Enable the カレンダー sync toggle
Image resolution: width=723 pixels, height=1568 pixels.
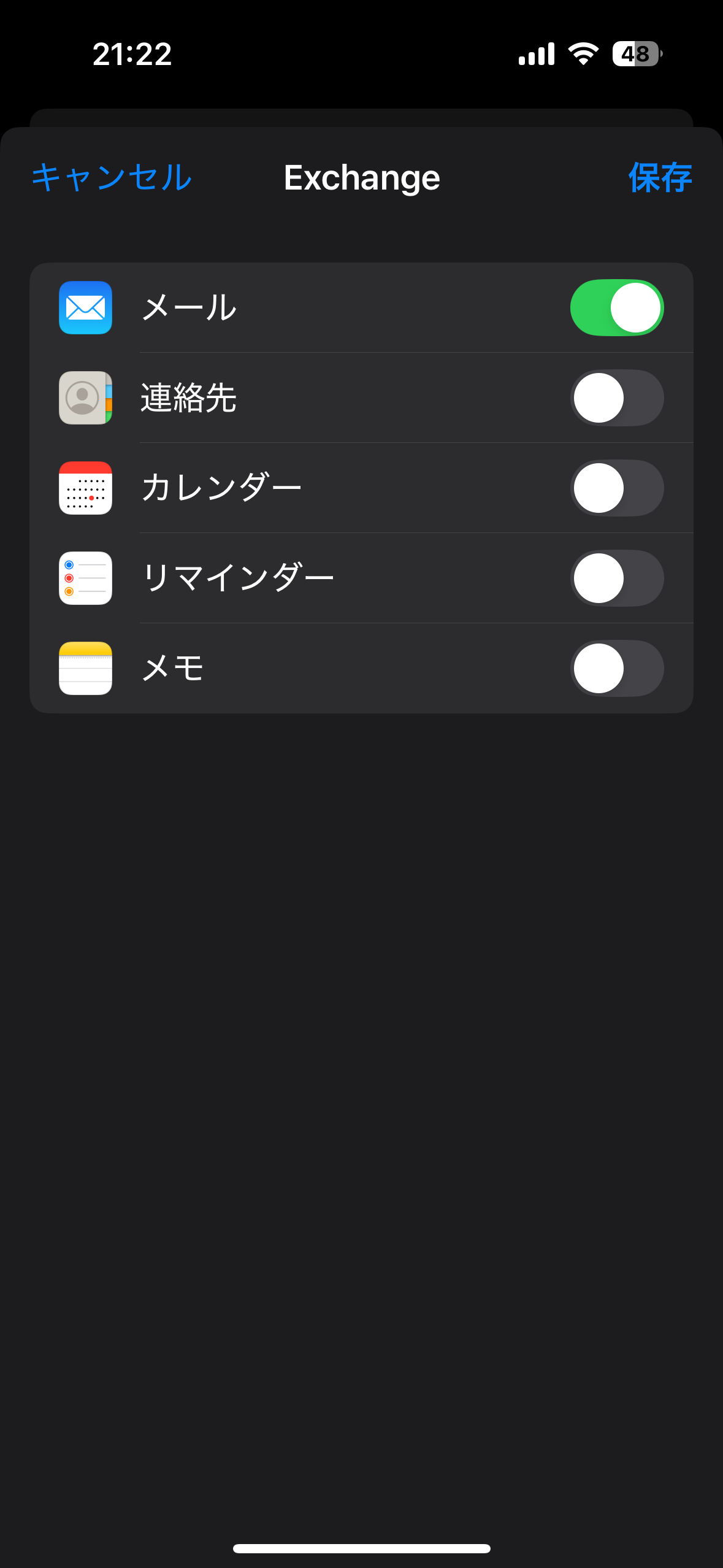coord(617,488)
